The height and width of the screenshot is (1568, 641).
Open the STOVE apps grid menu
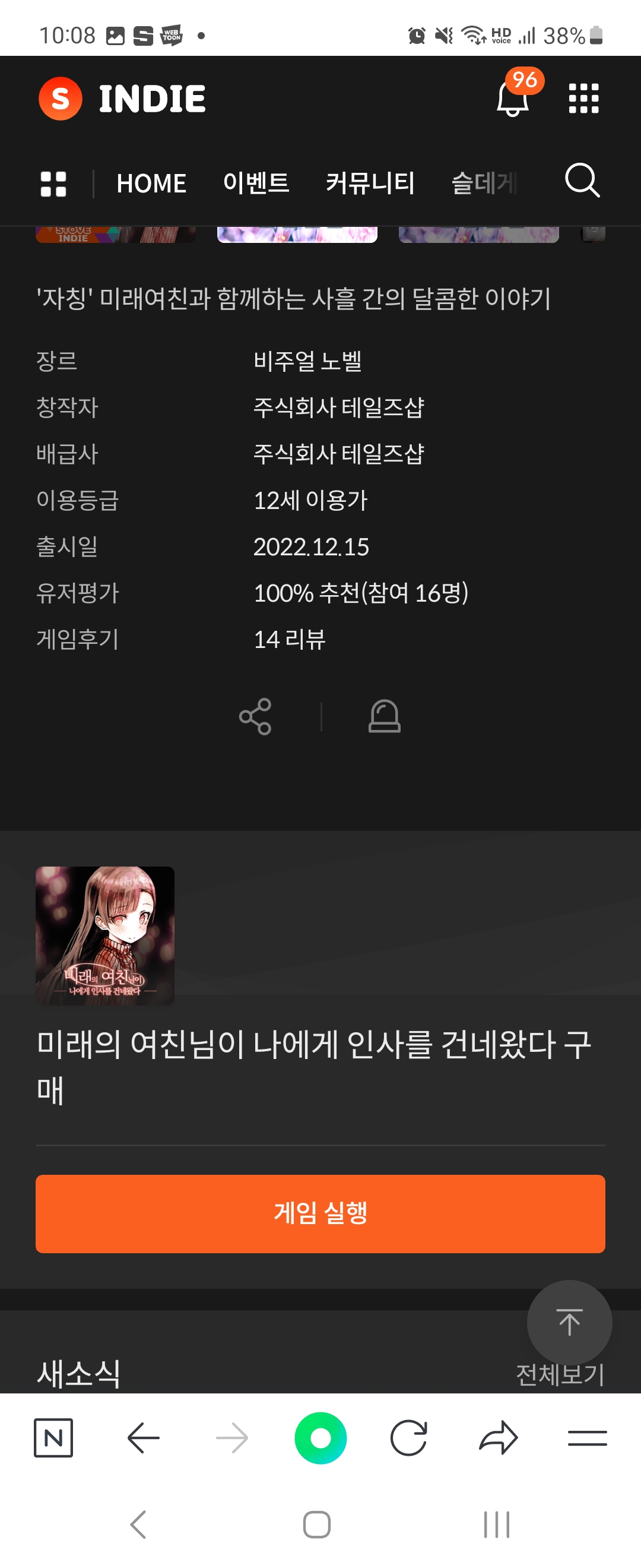583,99
